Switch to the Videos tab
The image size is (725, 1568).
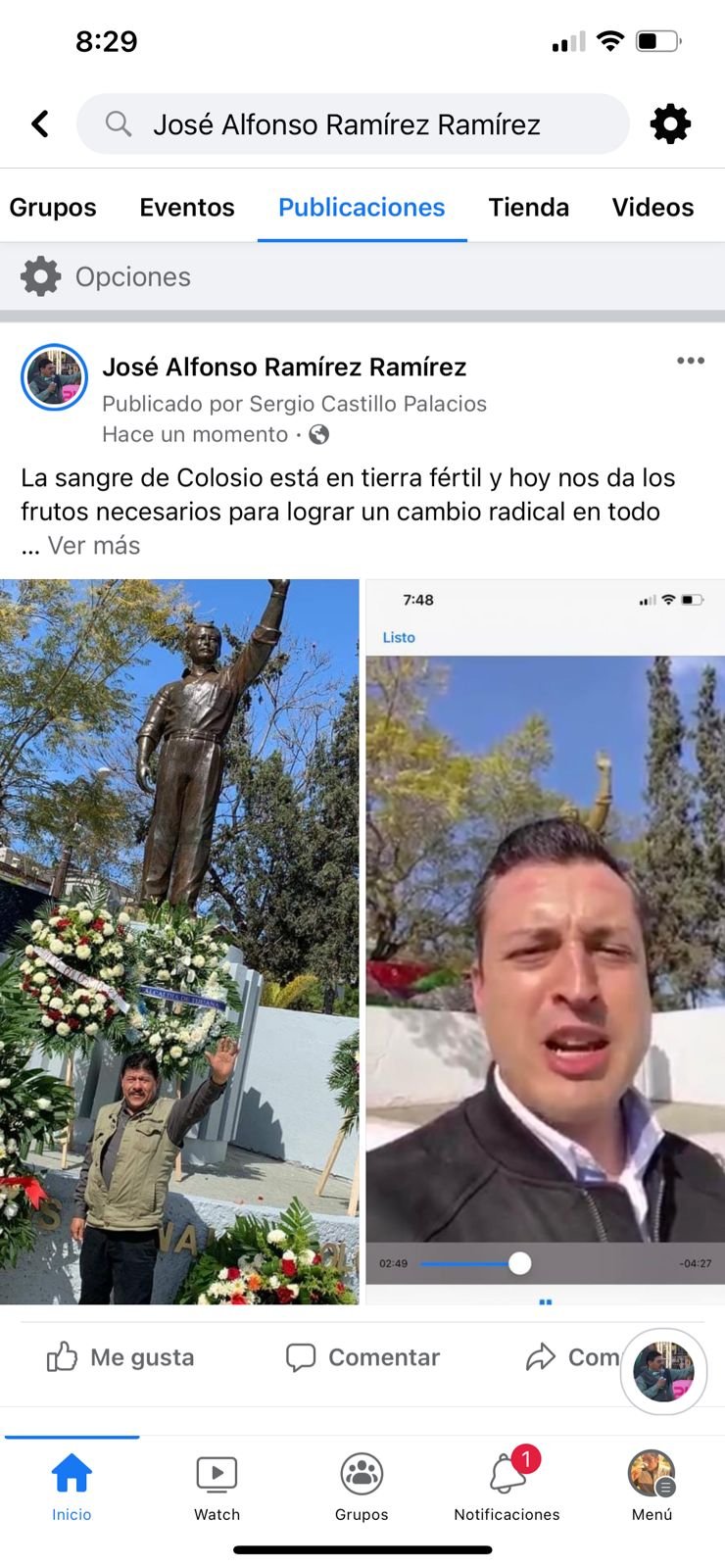pos(652,207)
